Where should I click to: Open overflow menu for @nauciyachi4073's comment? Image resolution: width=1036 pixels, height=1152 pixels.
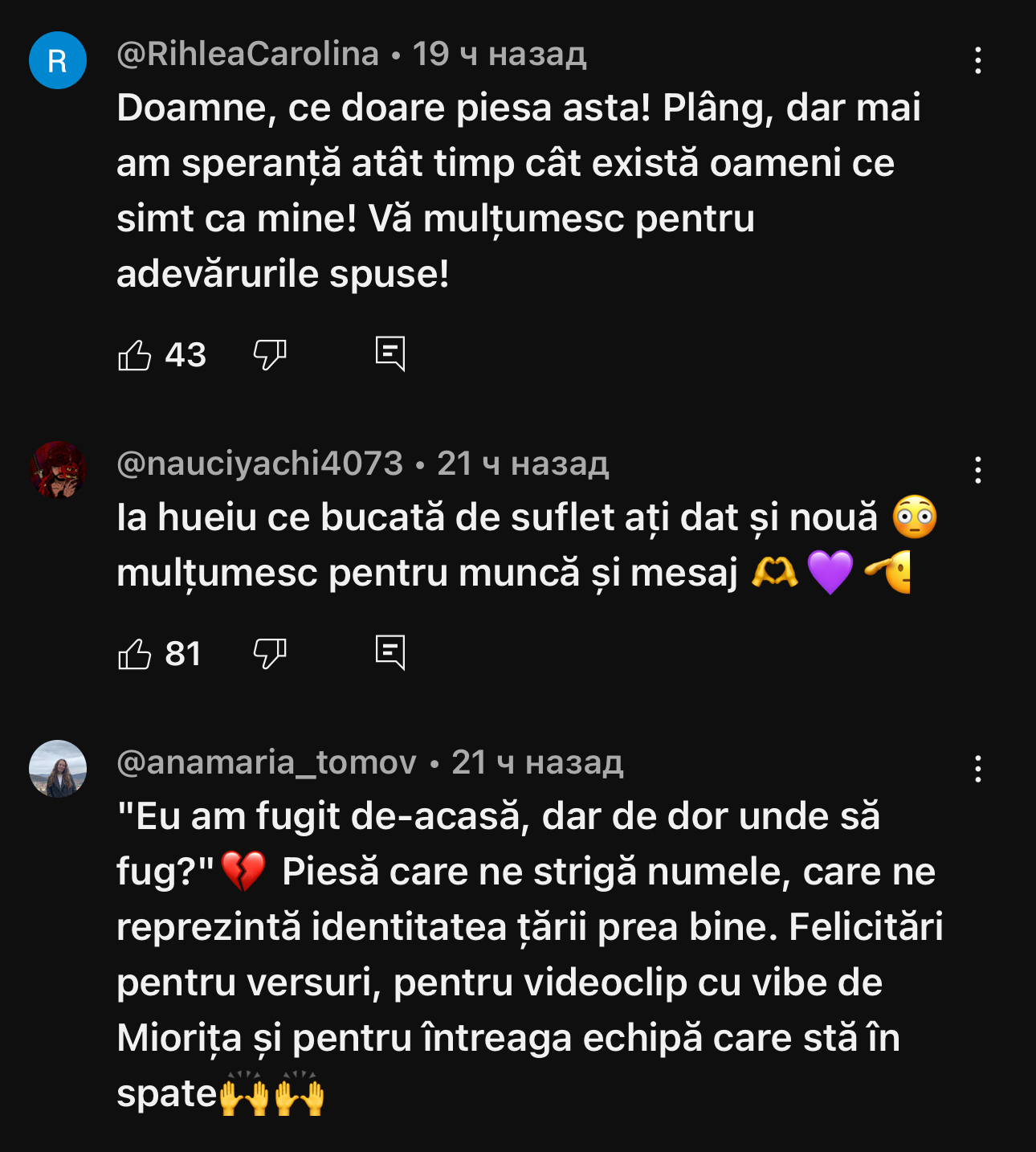point(977,470)
